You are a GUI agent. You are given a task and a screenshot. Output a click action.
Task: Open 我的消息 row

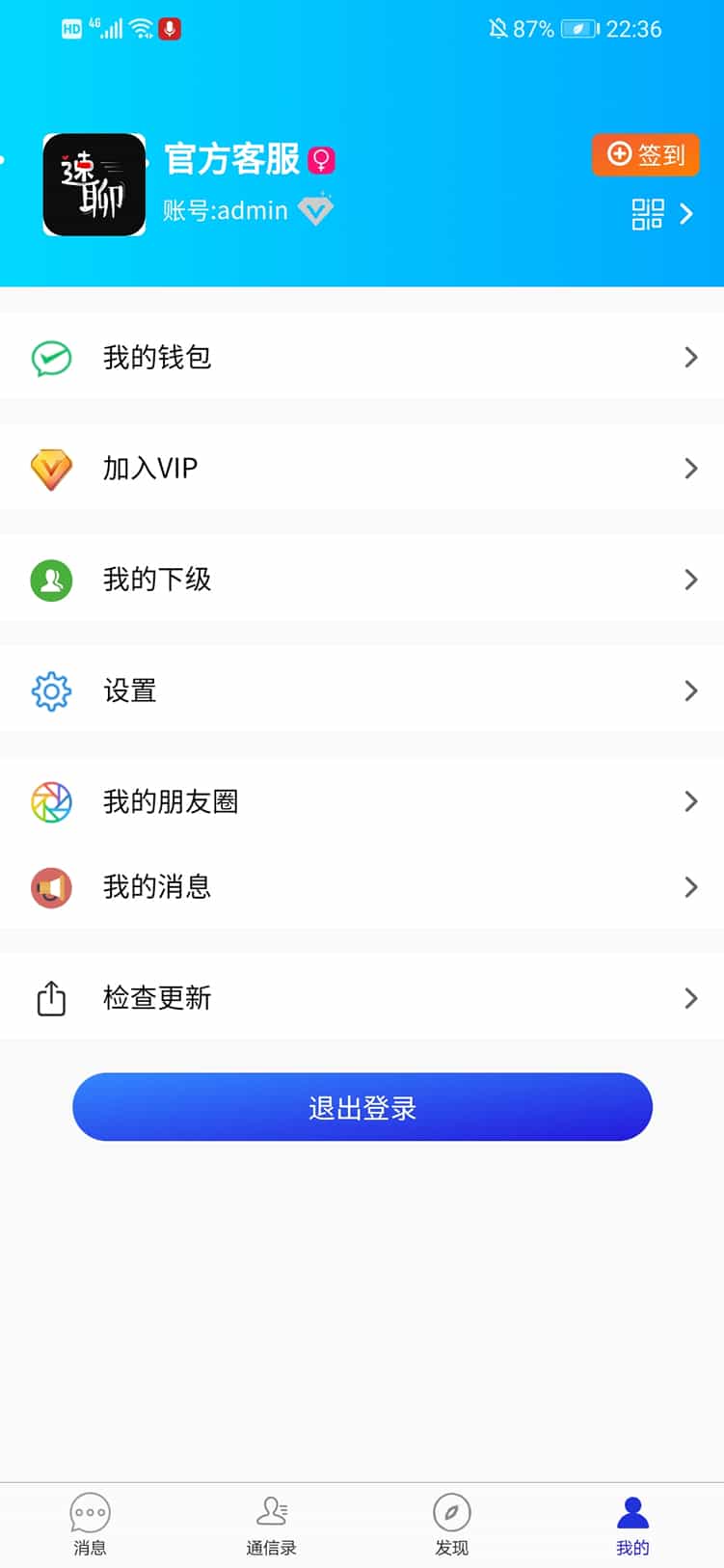click(362, 886)
